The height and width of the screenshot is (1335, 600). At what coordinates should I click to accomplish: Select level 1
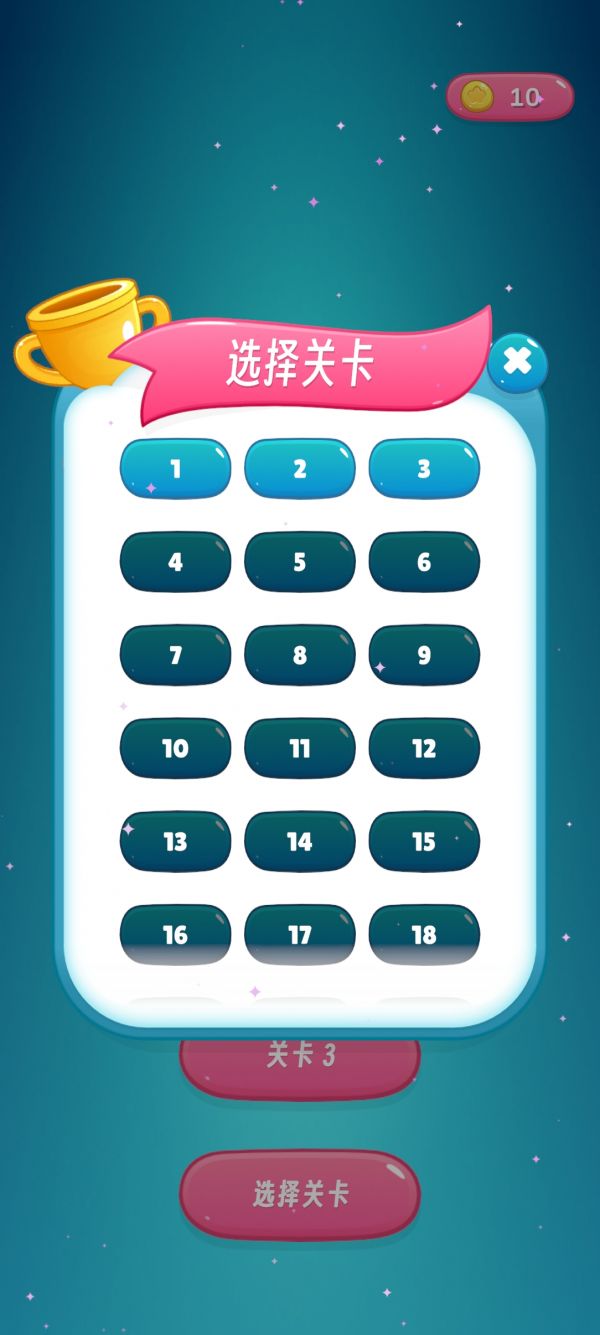click(175, 469)
